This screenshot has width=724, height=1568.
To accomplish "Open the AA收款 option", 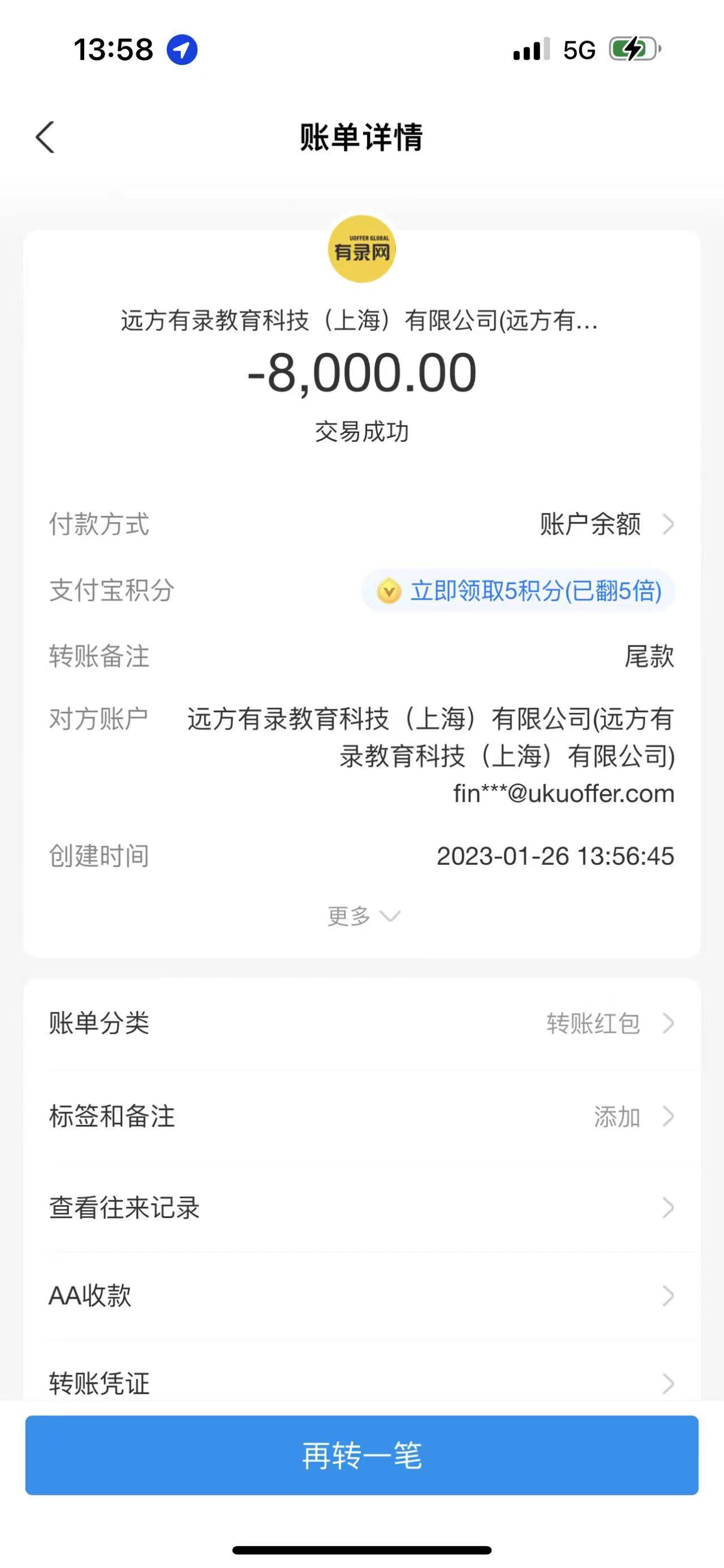I will click(x=361, y=1296).
